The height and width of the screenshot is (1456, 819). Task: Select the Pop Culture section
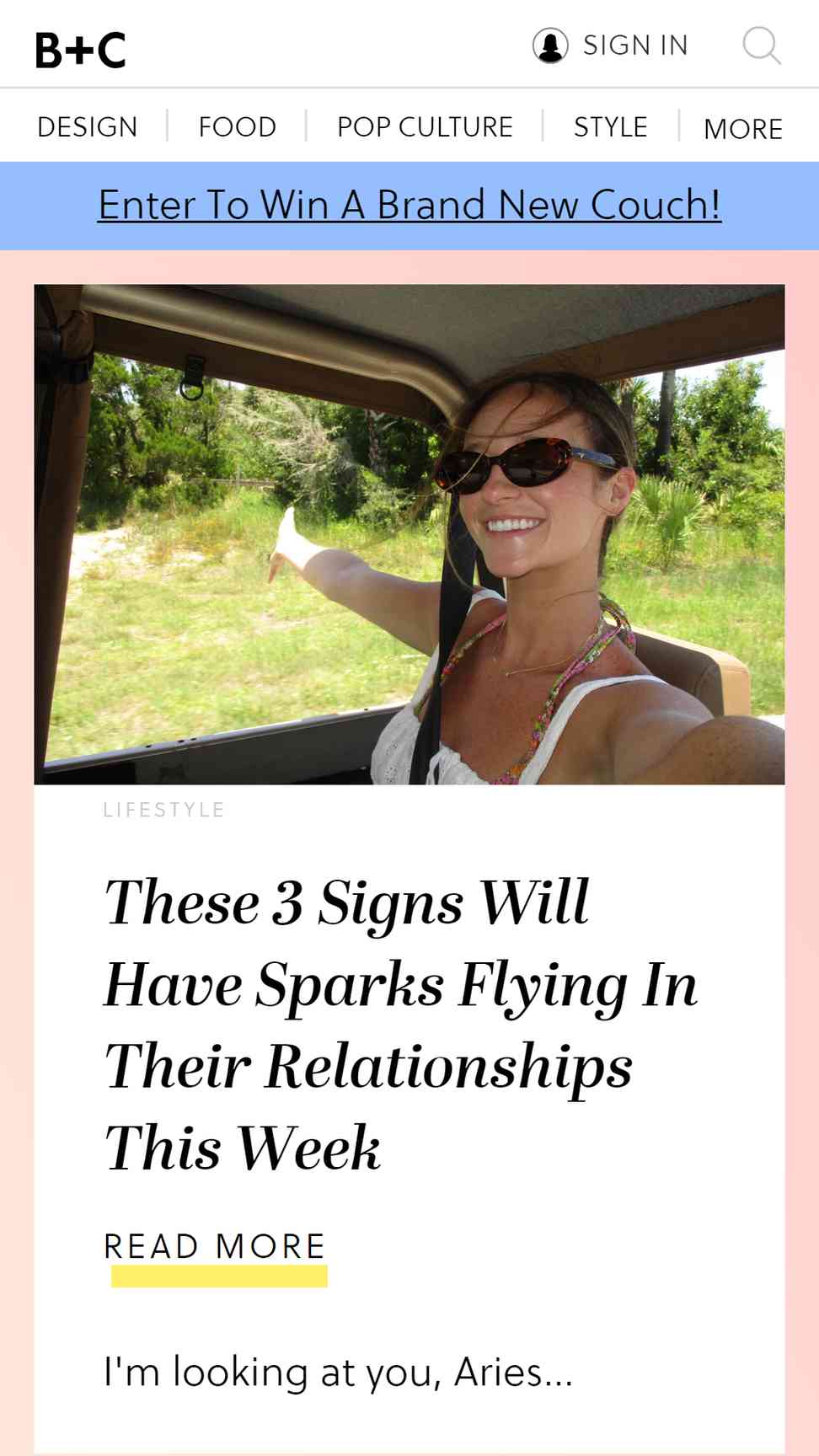point(426,126)
